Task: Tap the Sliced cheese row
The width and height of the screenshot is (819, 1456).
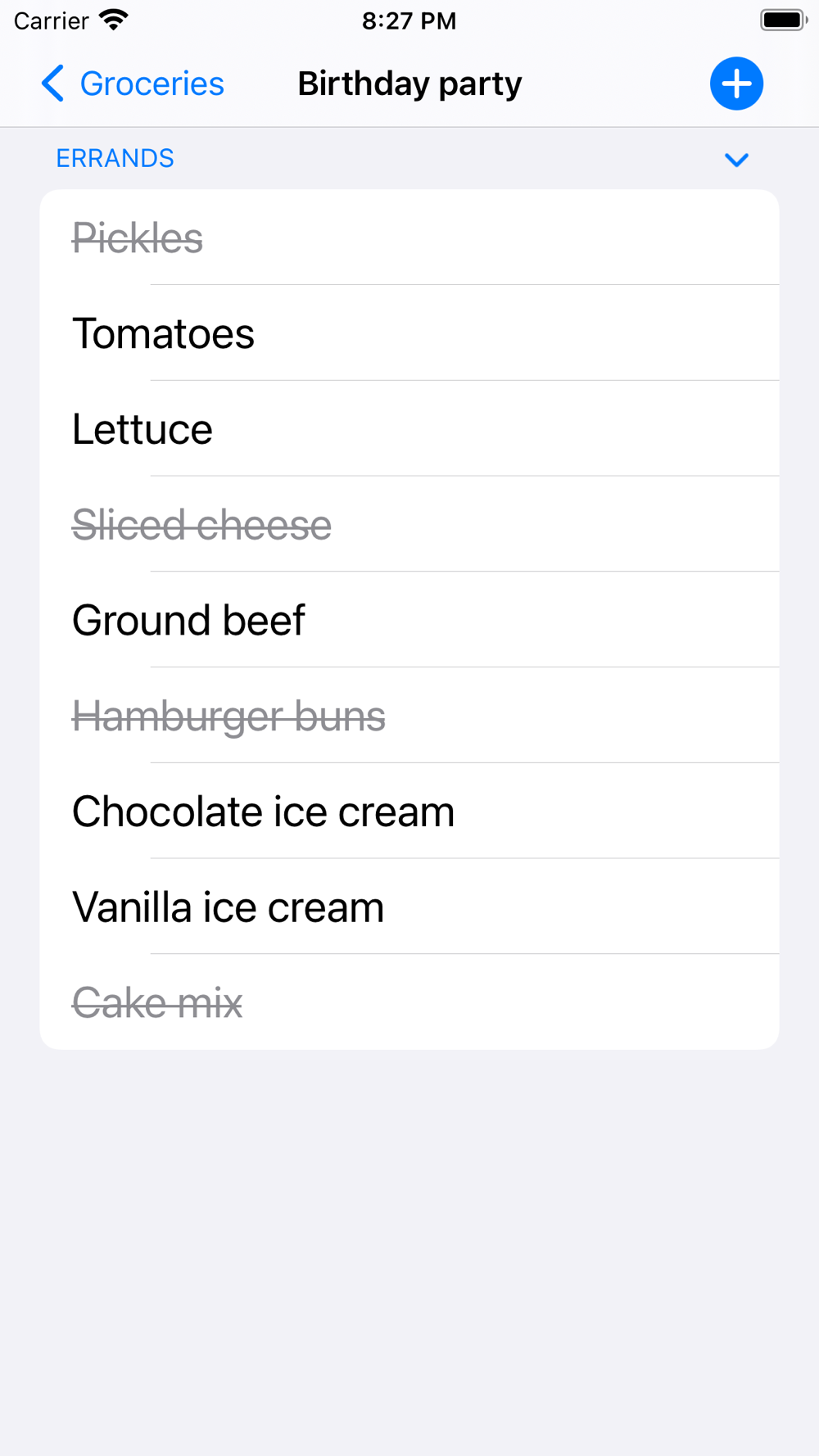Action: [x=409, y=524]
